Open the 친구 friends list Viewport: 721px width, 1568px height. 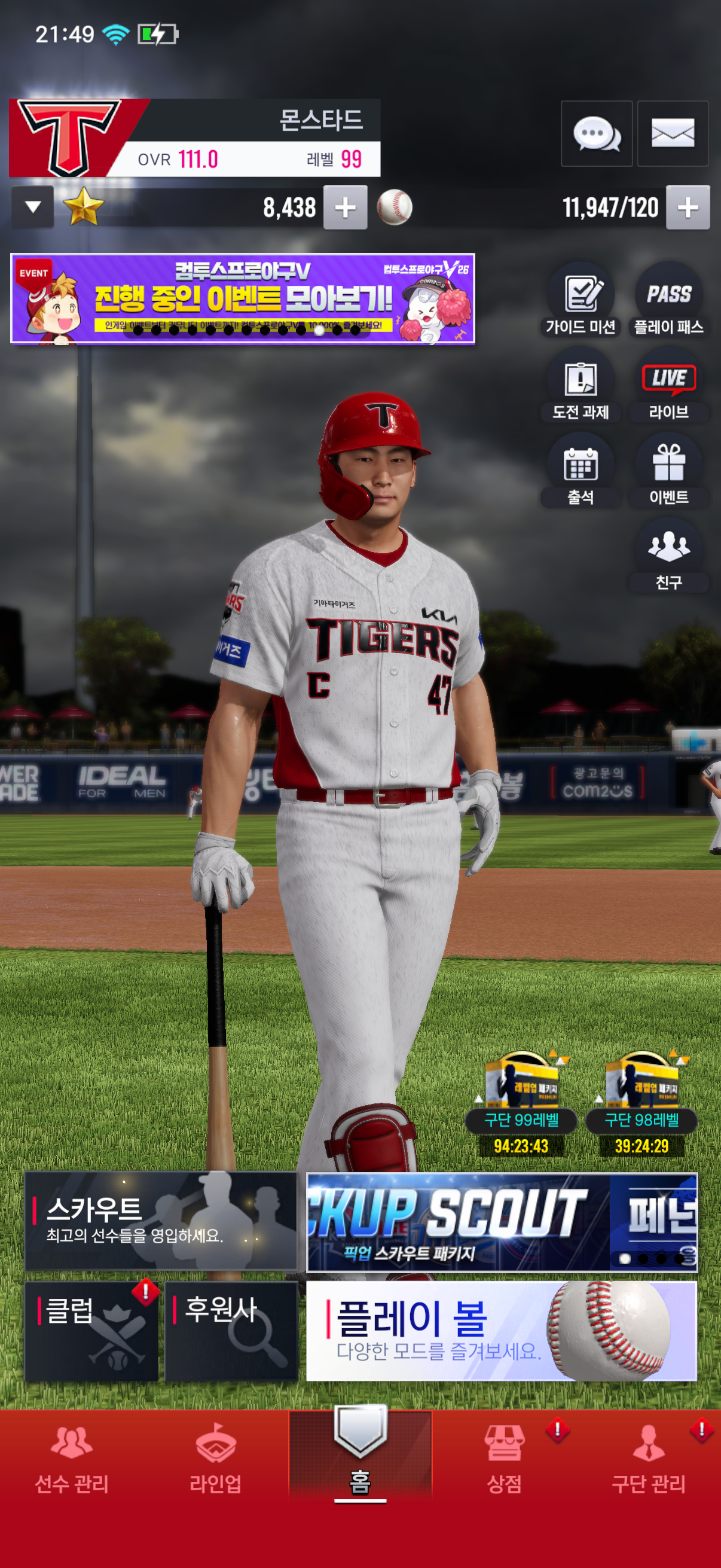tap(668, 554)
